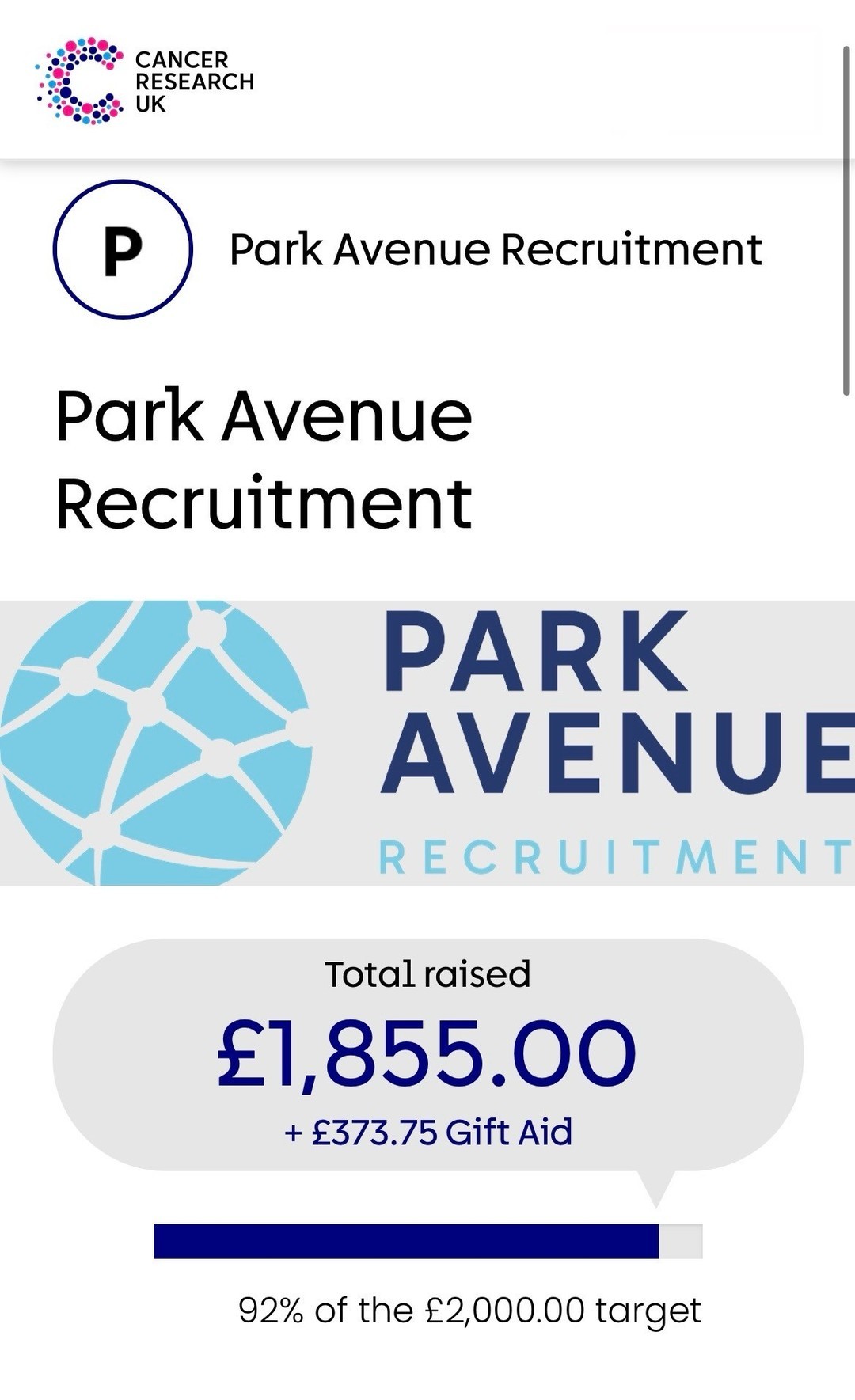
Task: Select the circular P profile avatar
Action: (123, 248)
